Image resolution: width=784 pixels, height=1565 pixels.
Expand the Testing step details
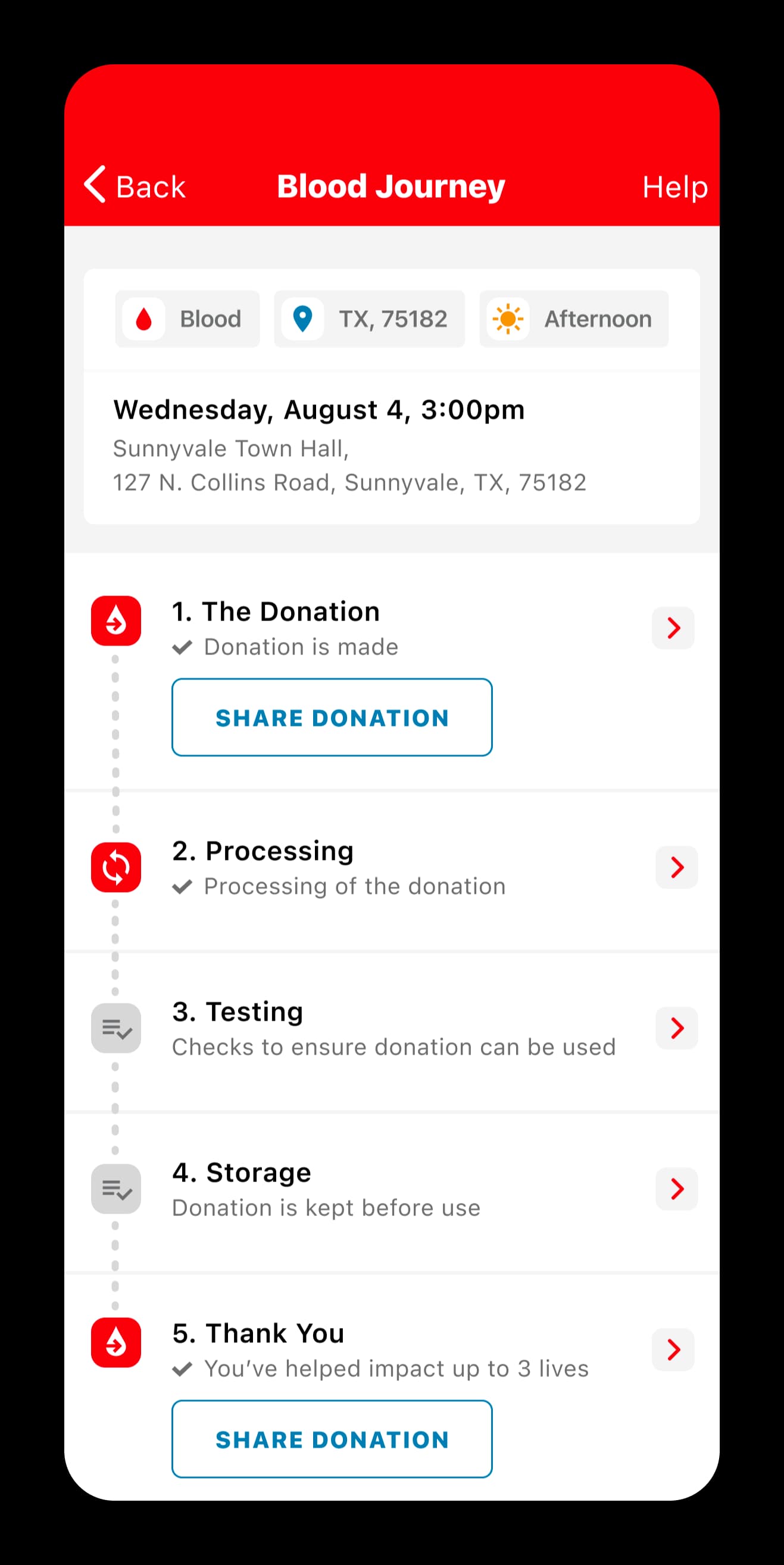point(676,1028)
